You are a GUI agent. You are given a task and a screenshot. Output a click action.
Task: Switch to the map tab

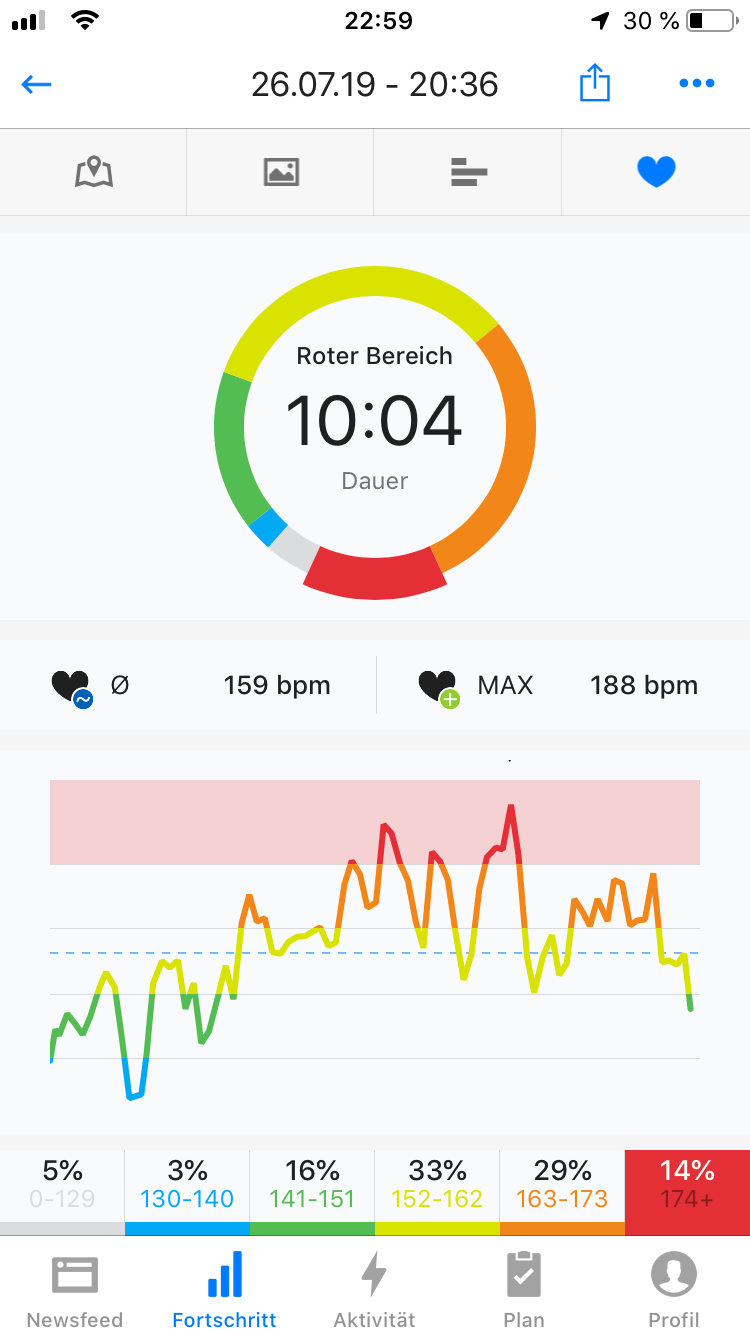94,172
